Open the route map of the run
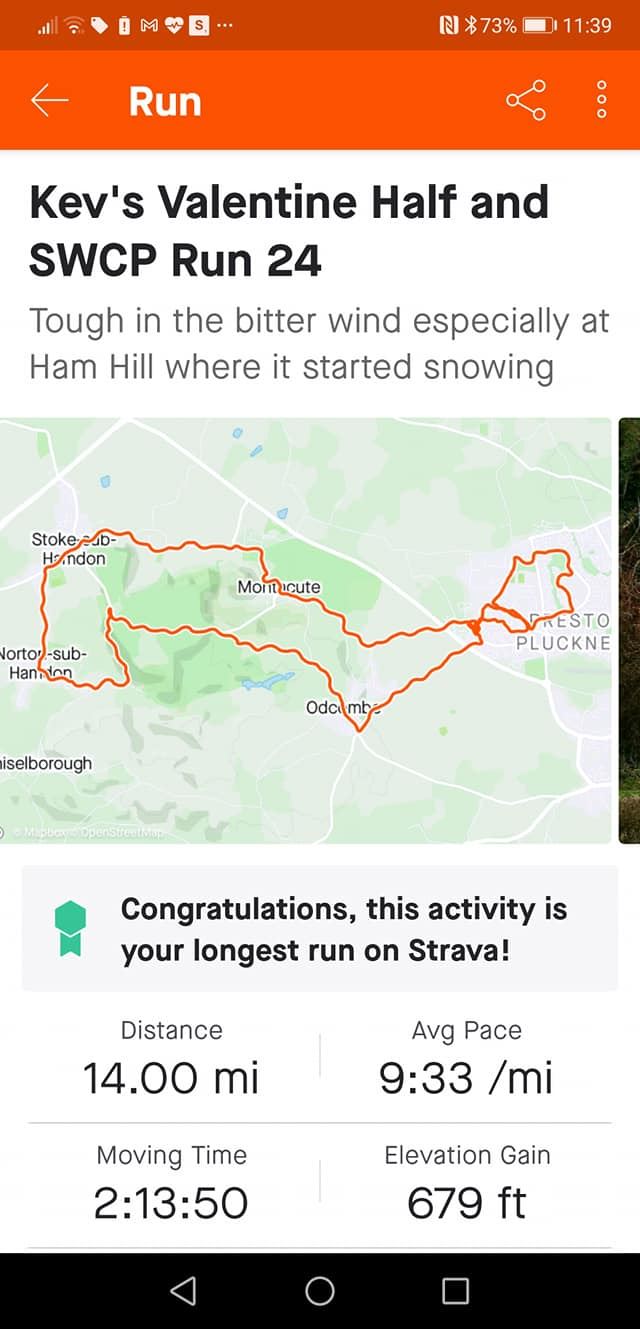 click(x=305, y=630)
